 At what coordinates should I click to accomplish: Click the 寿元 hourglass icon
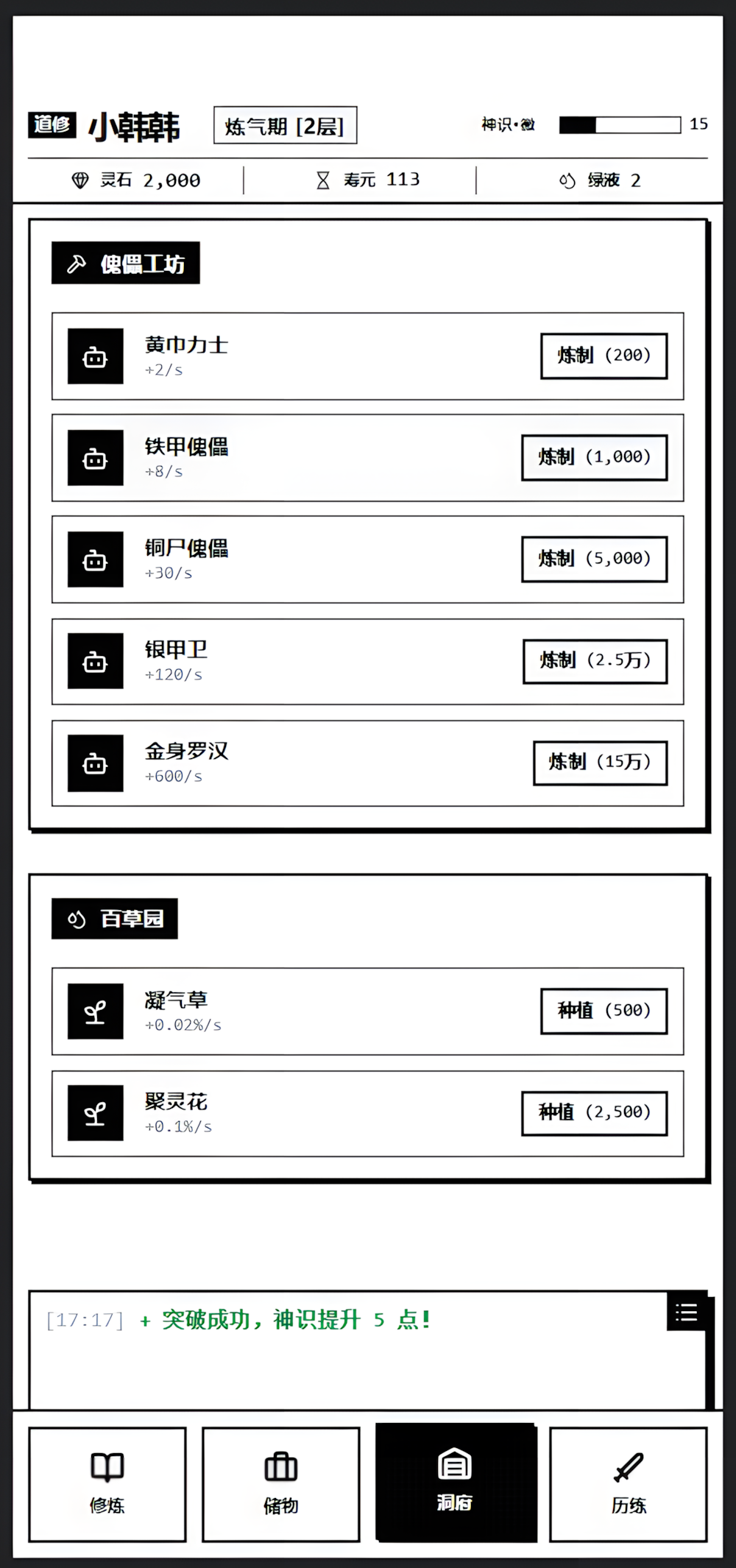point(322,179)
